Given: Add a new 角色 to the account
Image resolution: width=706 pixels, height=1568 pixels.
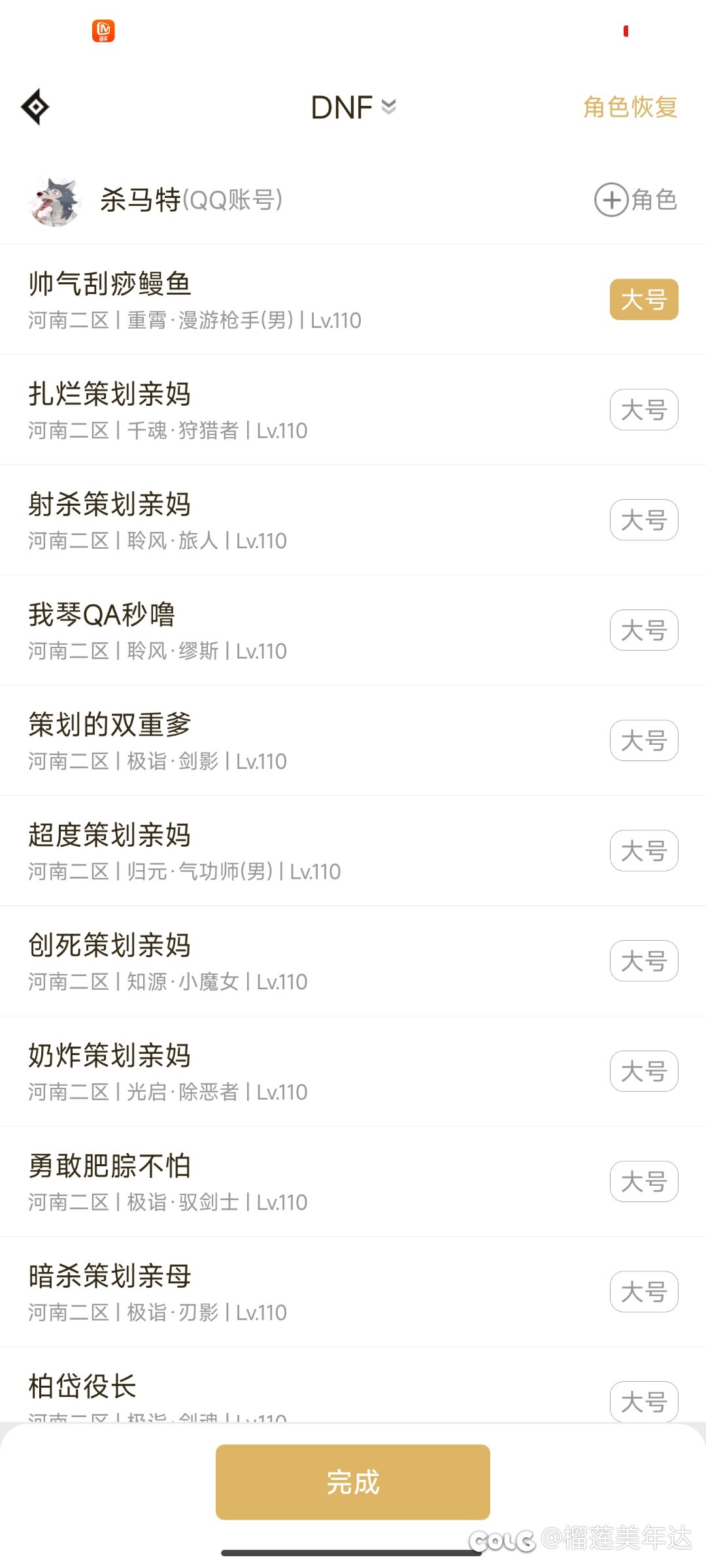Looking at the screenshot, I should coord(635,200).
